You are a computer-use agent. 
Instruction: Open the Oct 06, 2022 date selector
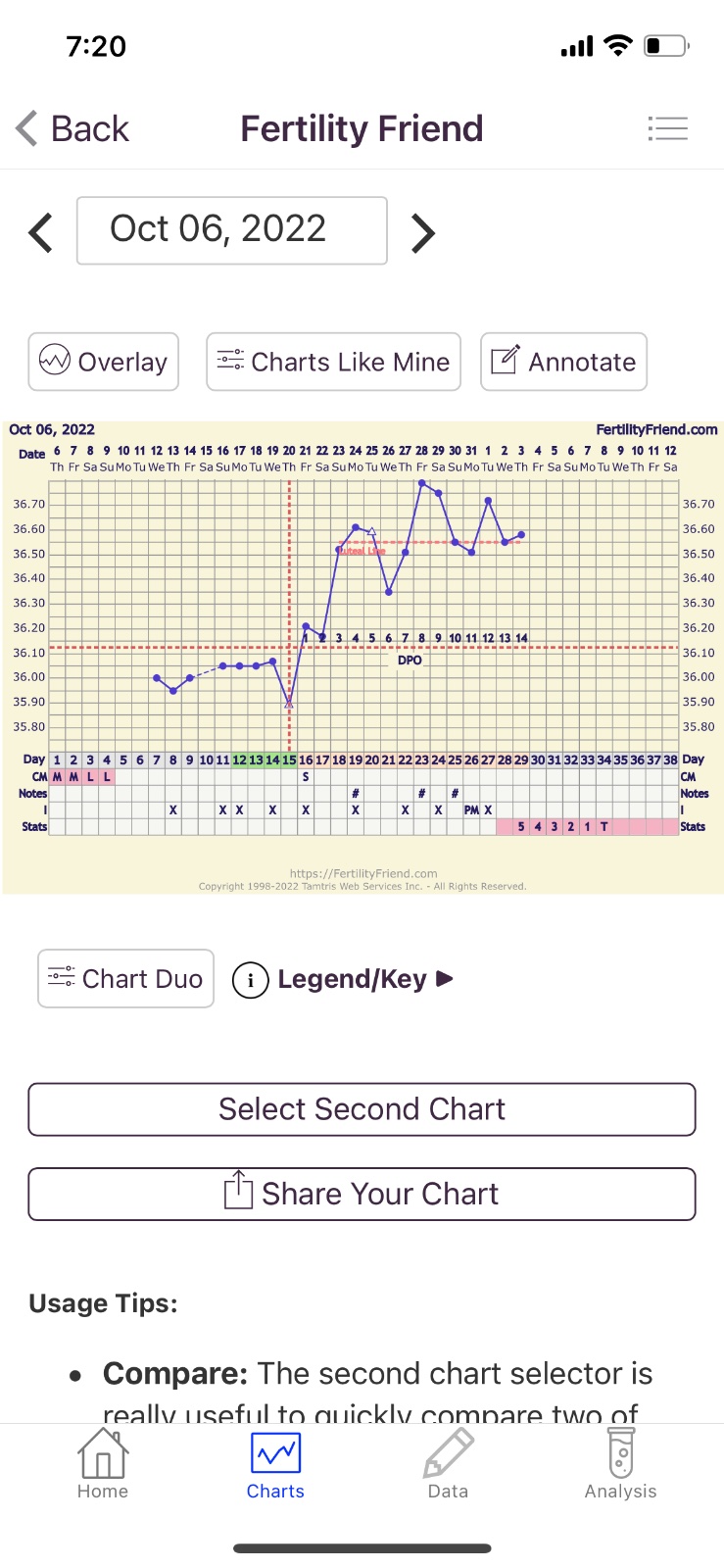pyautogui.click(x=232, y=230)
